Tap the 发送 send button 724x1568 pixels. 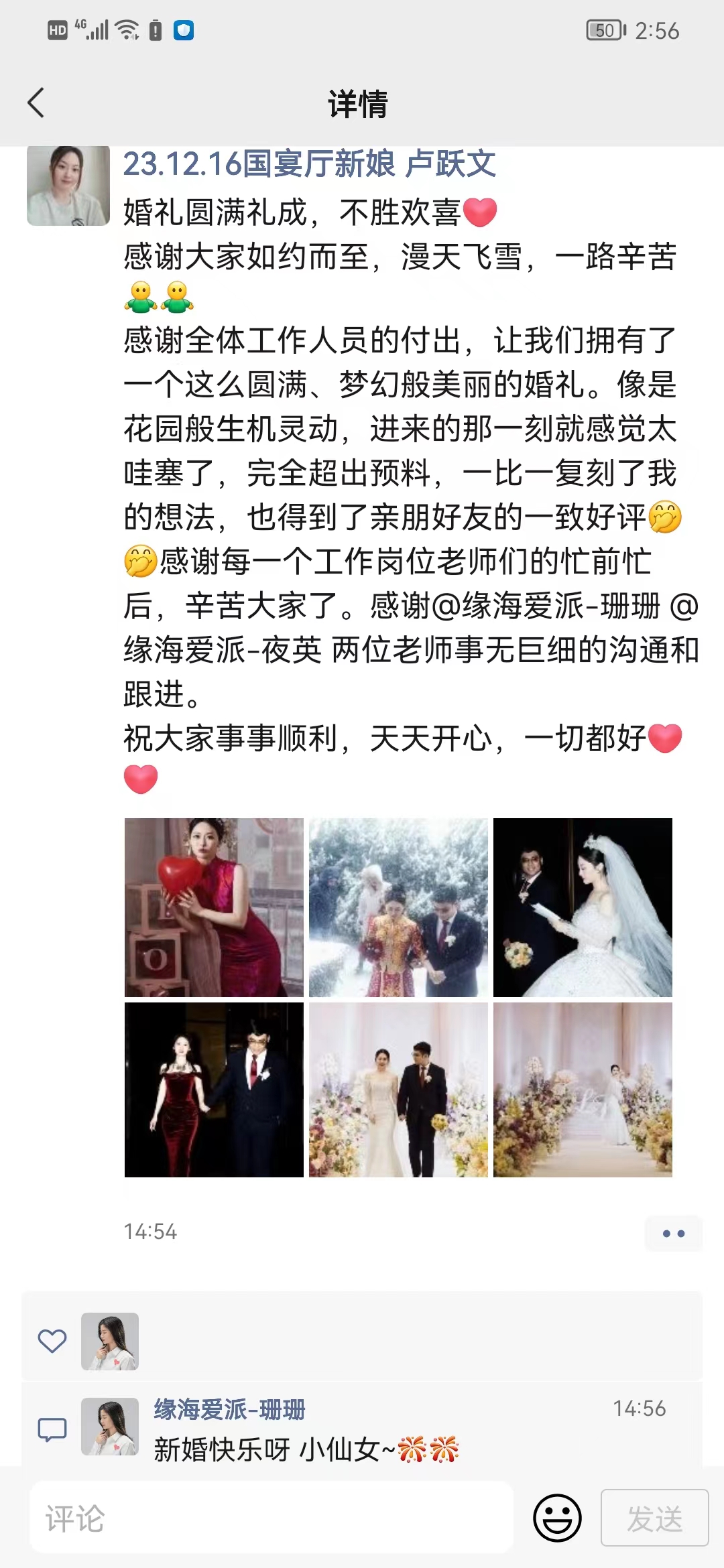pos(654,1518)
